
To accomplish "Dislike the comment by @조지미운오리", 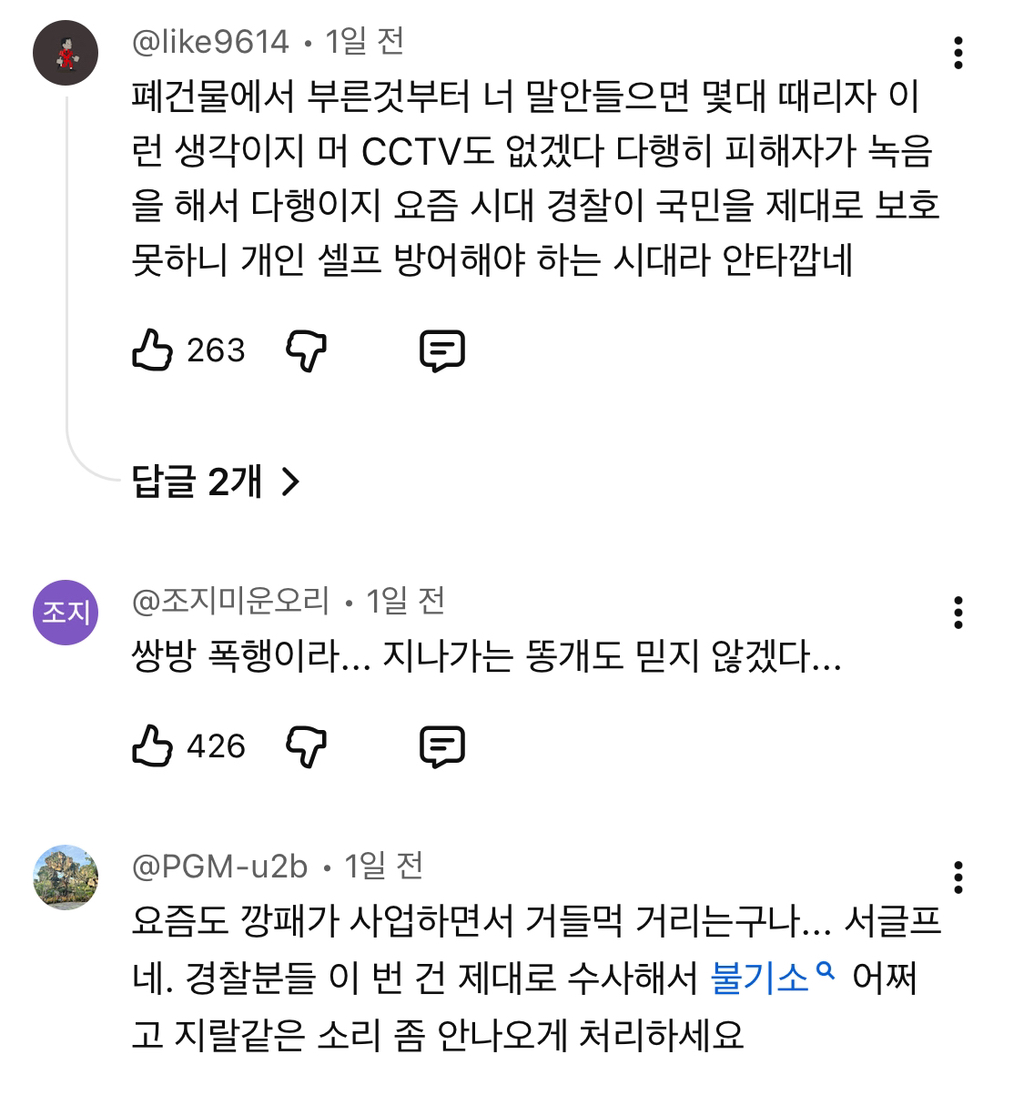I will [x=306, y=747].
